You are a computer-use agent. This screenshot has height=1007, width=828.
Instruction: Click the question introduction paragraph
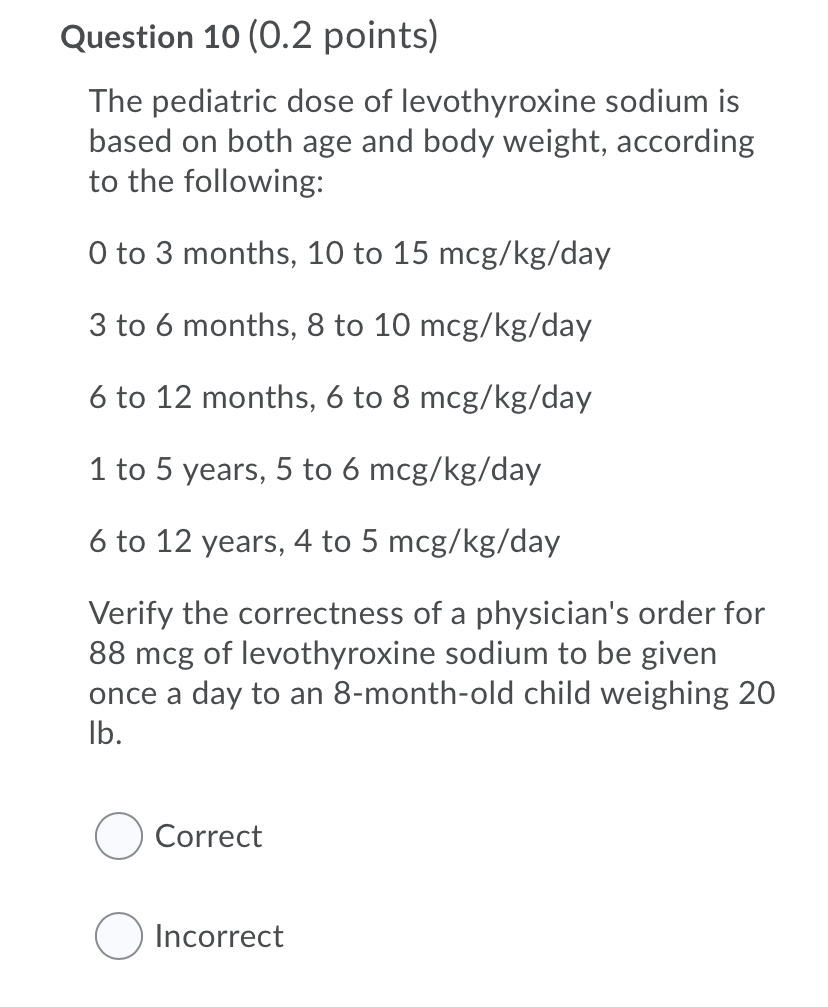click(420, 141)
